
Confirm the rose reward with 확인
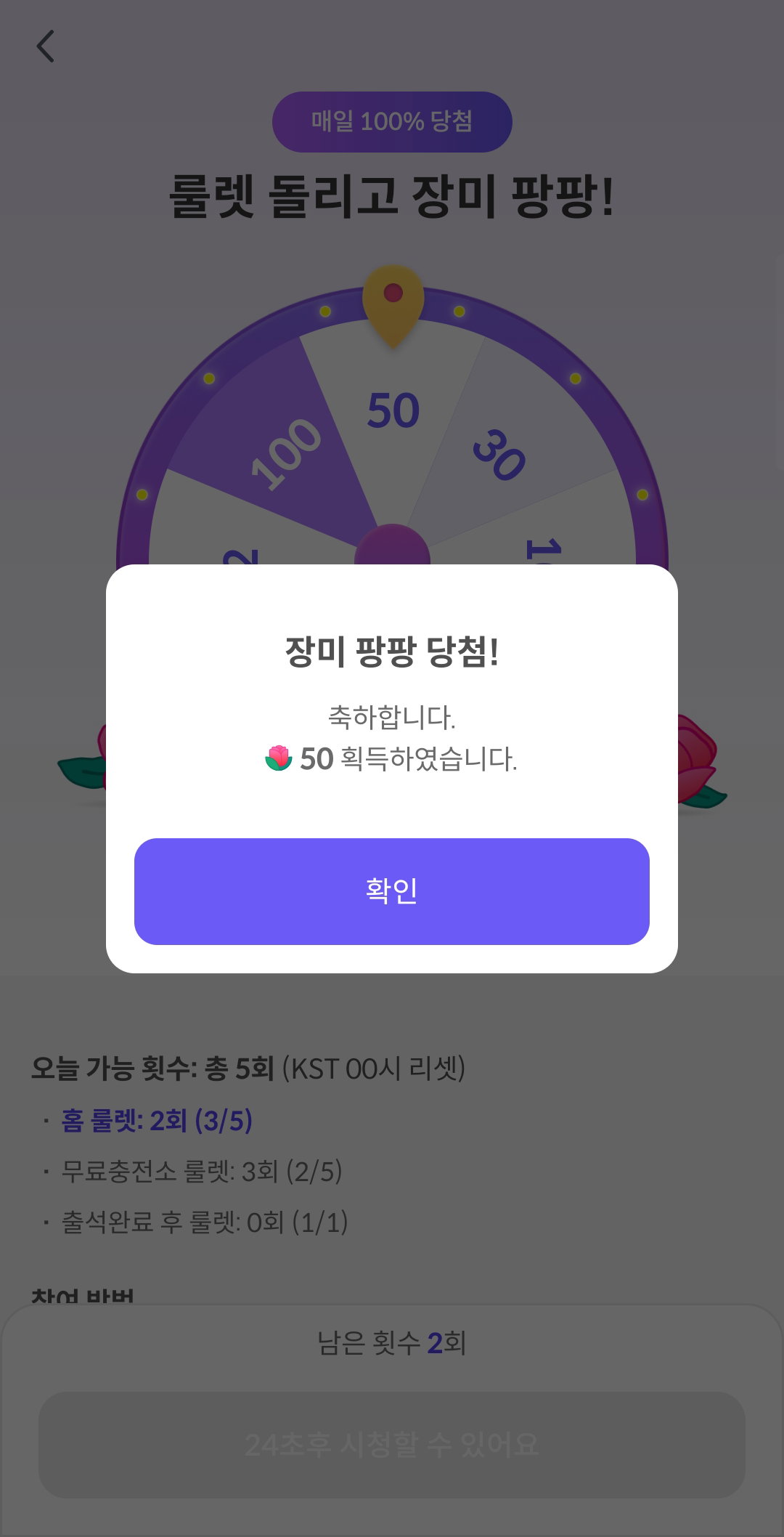(392, 891)
